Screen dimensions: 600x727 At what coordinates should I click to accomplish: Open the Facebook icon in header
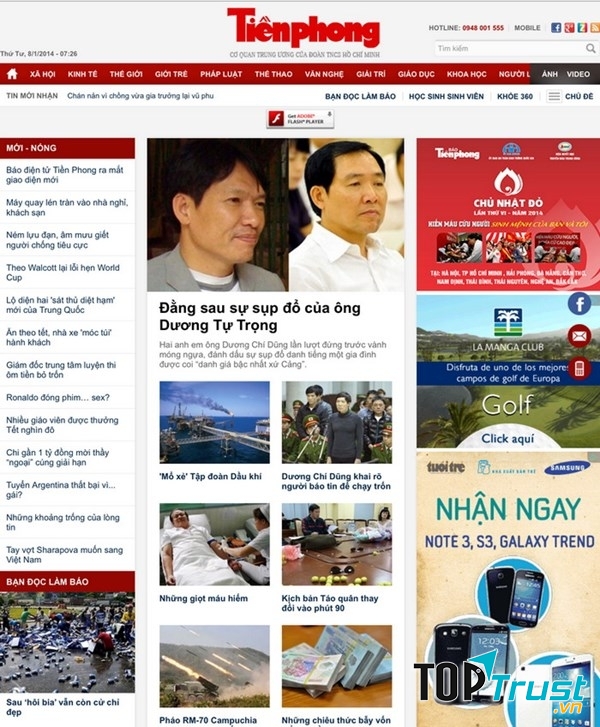point(554,27)
